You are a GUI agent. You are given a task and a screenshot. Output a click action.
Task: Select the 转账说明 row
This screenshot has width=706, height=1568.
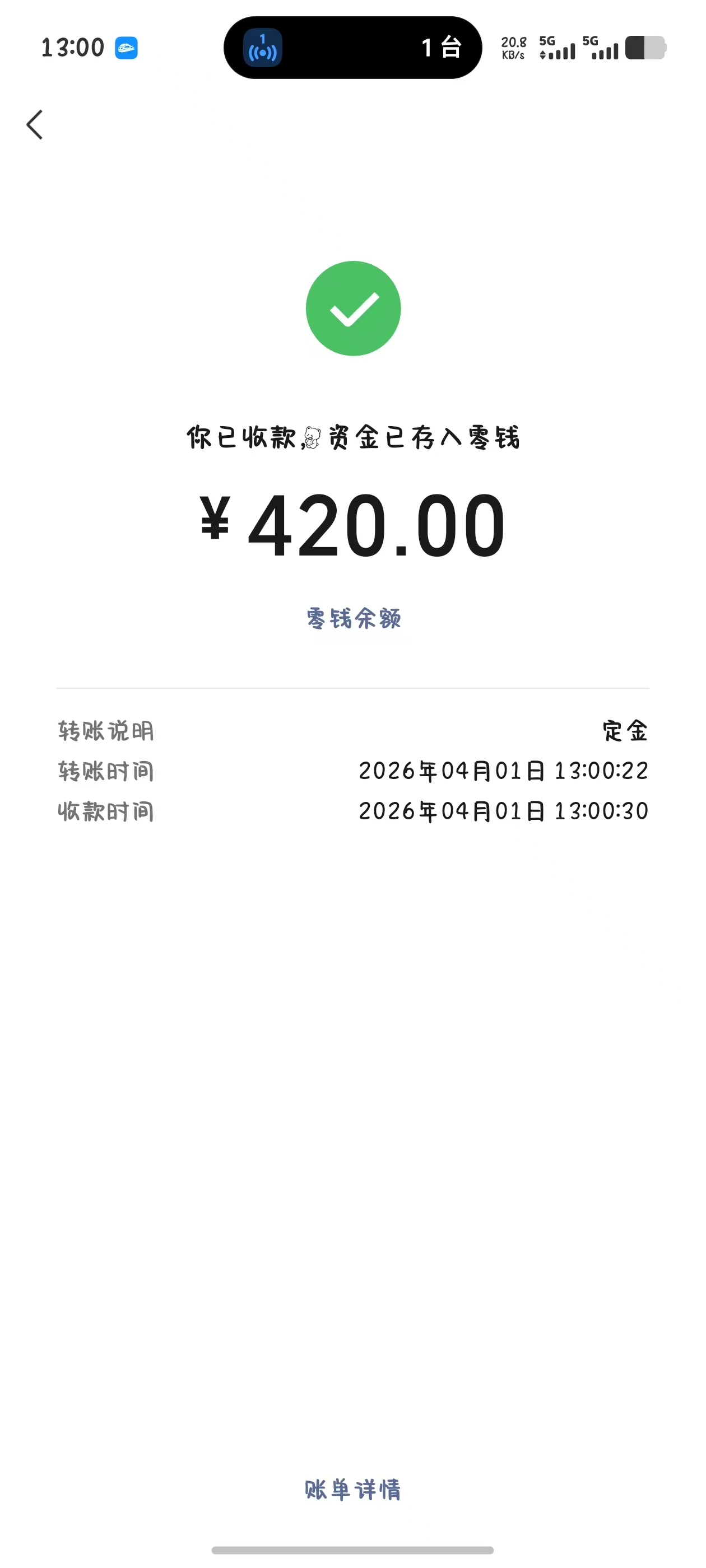[105, 732]
